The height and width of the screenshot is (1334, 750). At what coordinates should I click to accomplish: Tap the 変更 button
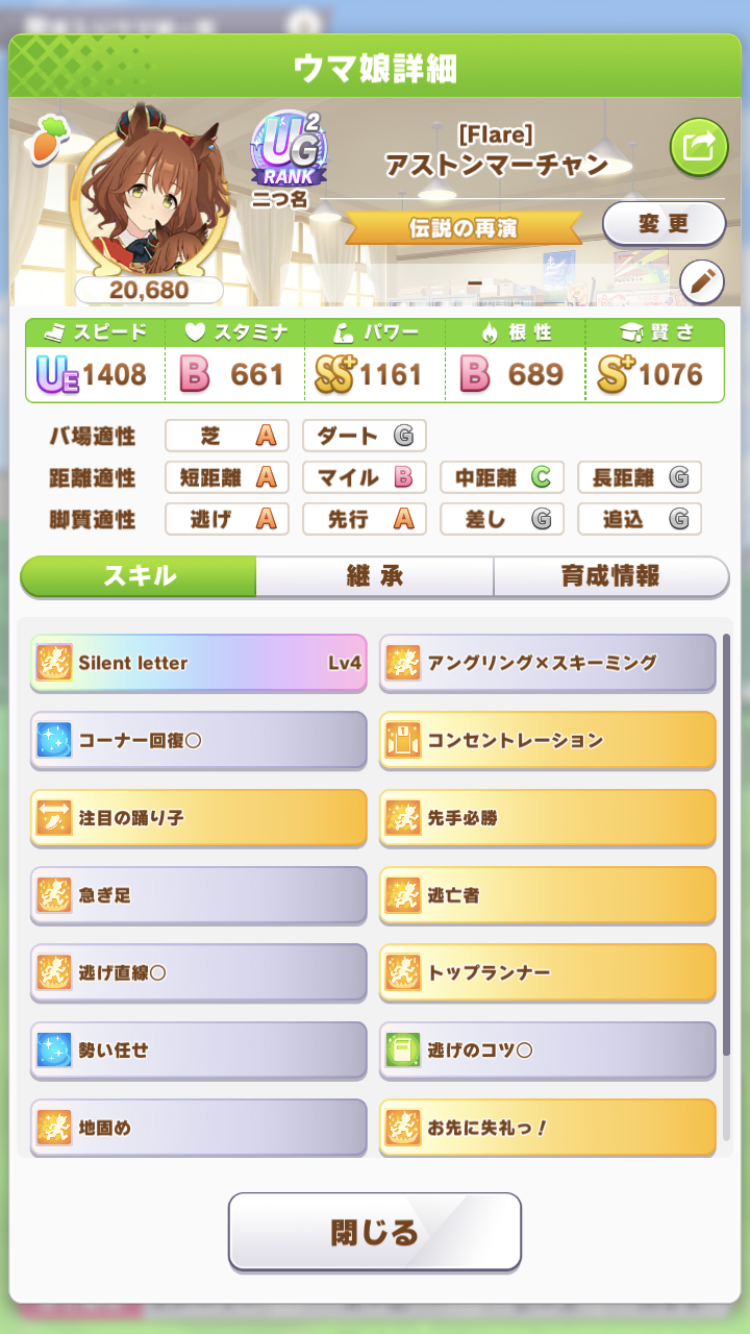[x=664, y=223]
